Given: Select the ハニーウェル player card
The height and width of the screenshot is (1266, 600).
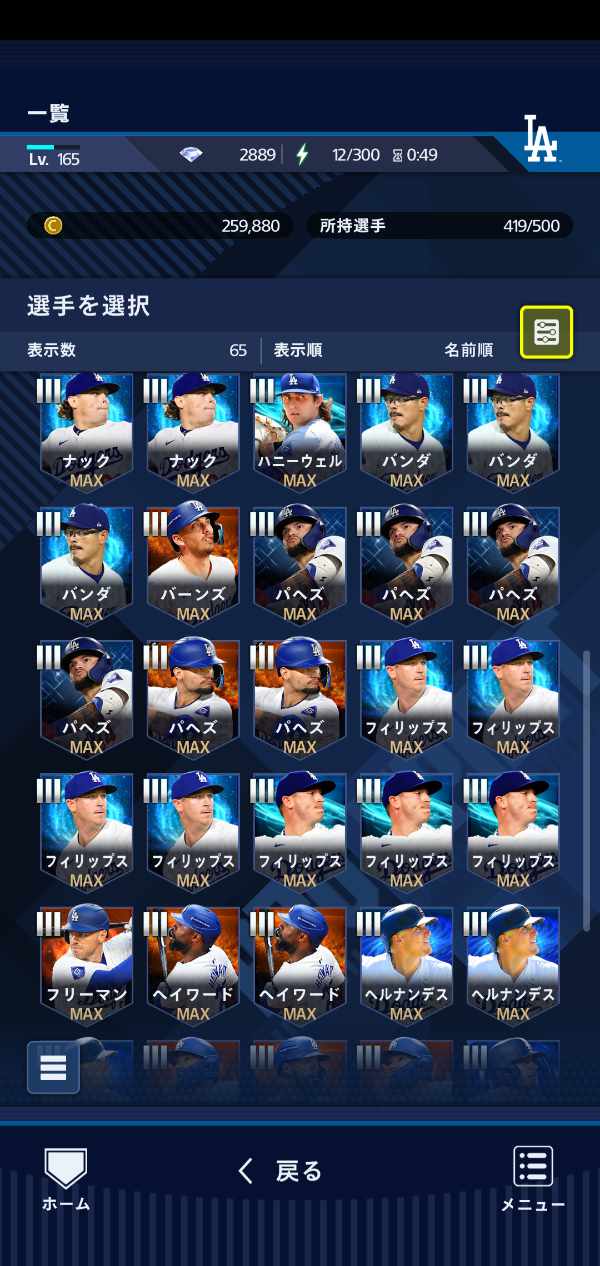Looking at the screenshot, I should (x=299, y=430).
